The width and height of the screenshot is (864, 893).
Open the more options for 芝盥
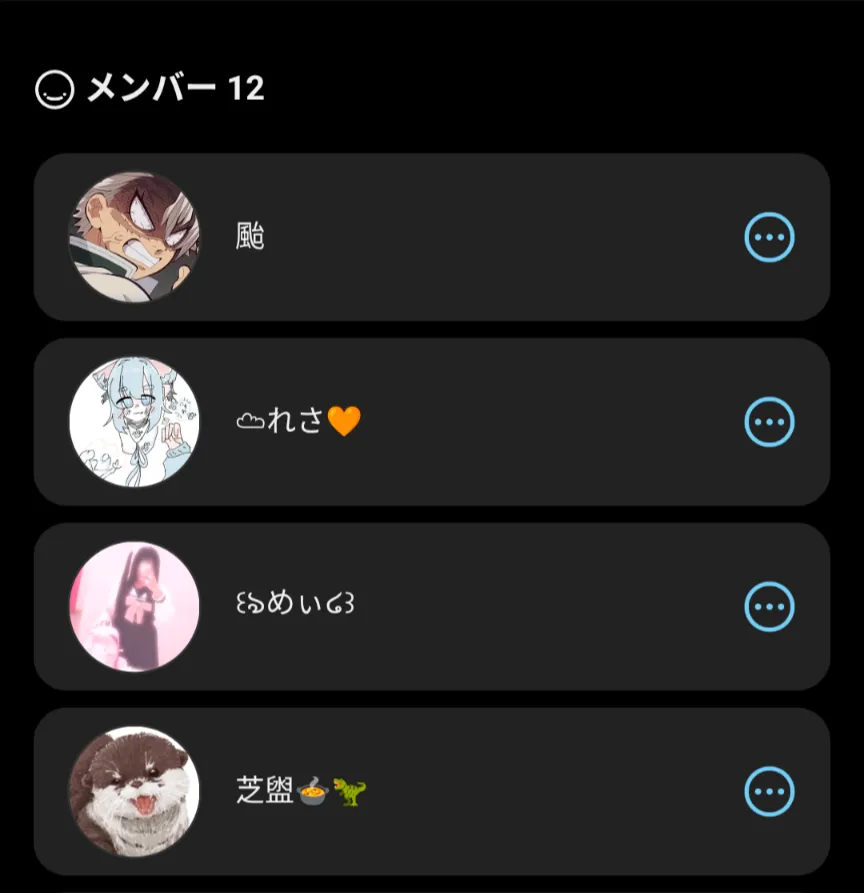769,792
